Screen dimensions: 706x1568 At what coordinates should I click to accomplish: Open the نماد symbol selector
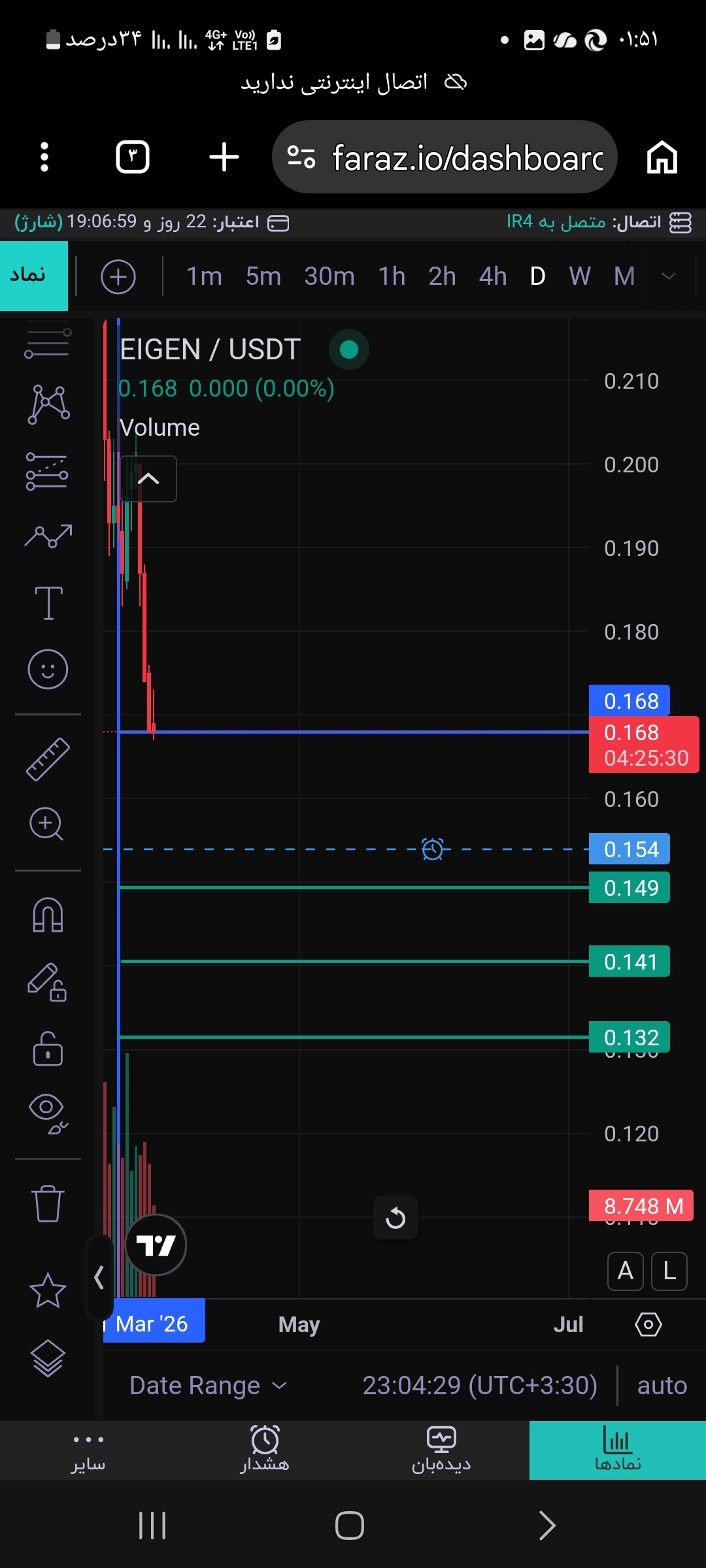pos(33,276)
